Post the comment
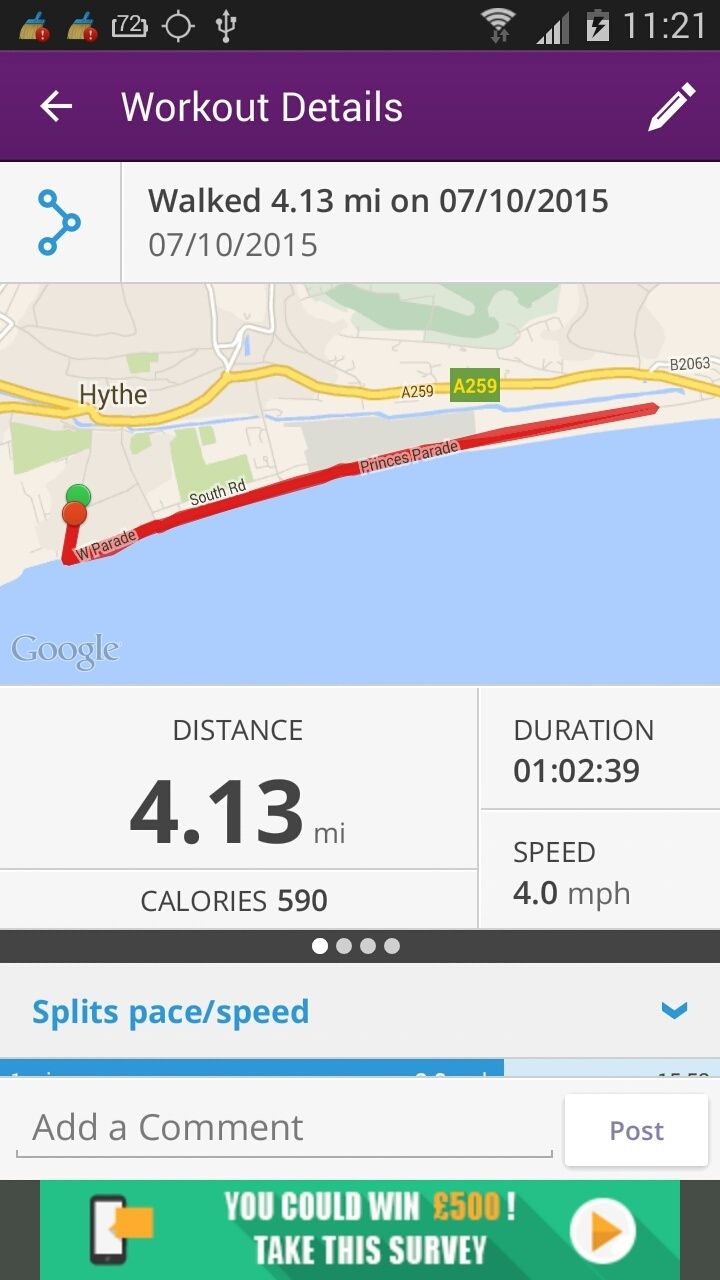720x1280 pixels. [636, 1130]
